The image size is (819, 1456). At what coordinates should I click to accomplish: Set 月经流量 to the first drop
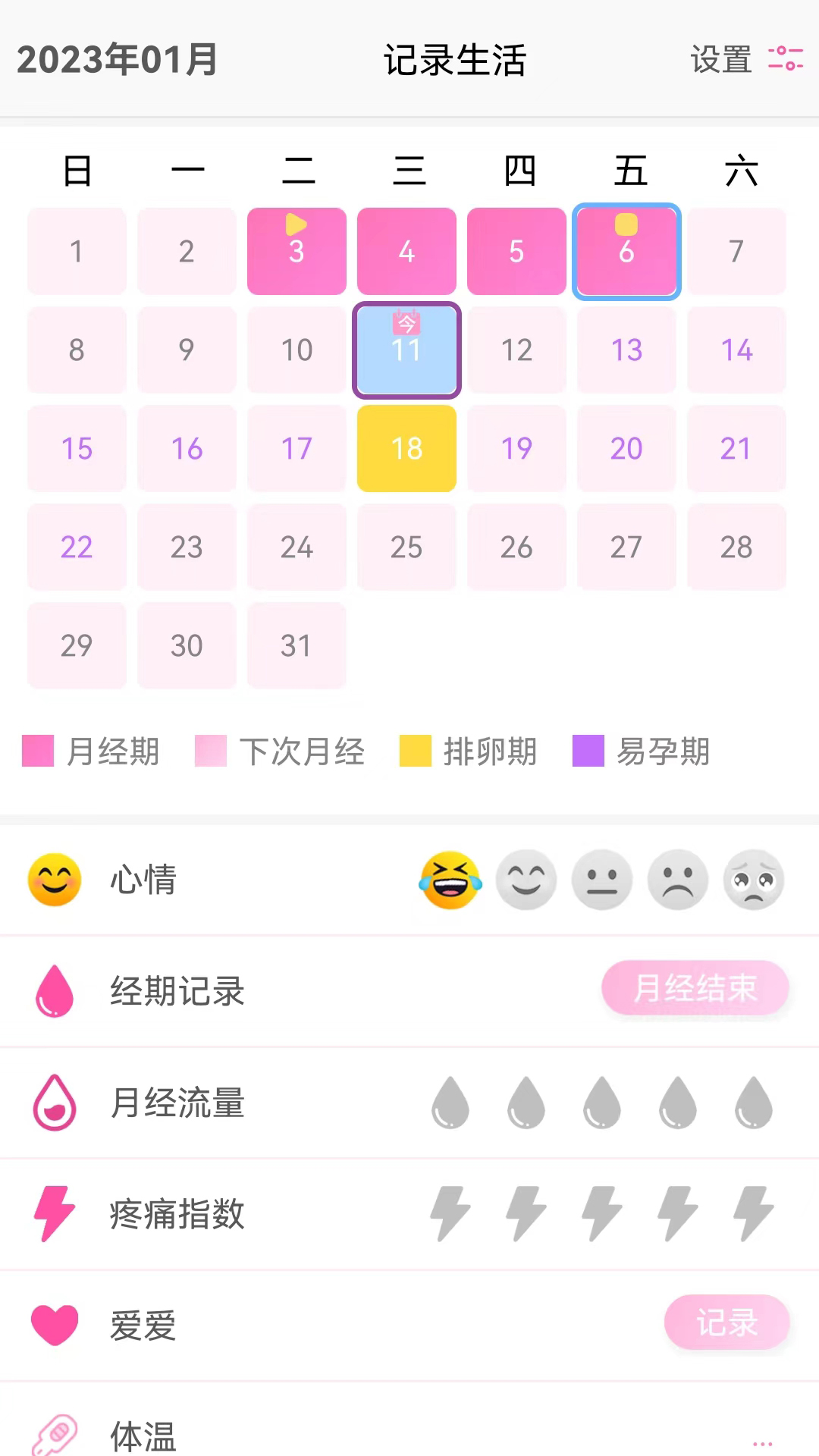click(450, 1103)
